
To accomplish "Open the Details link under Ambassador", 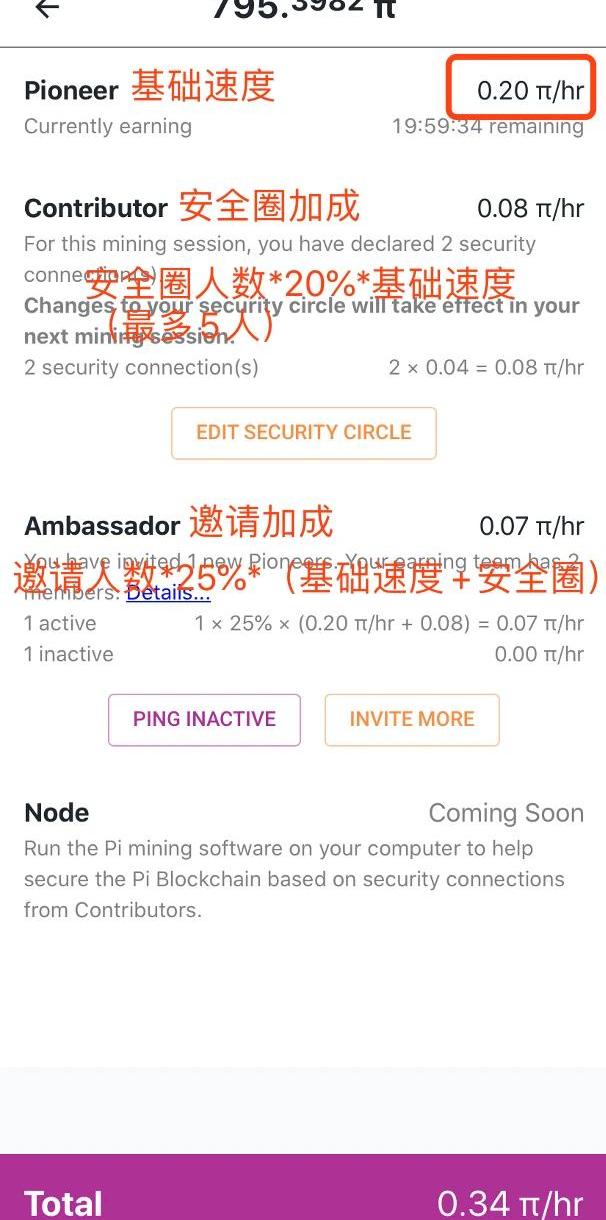I will tap(168, 593).
